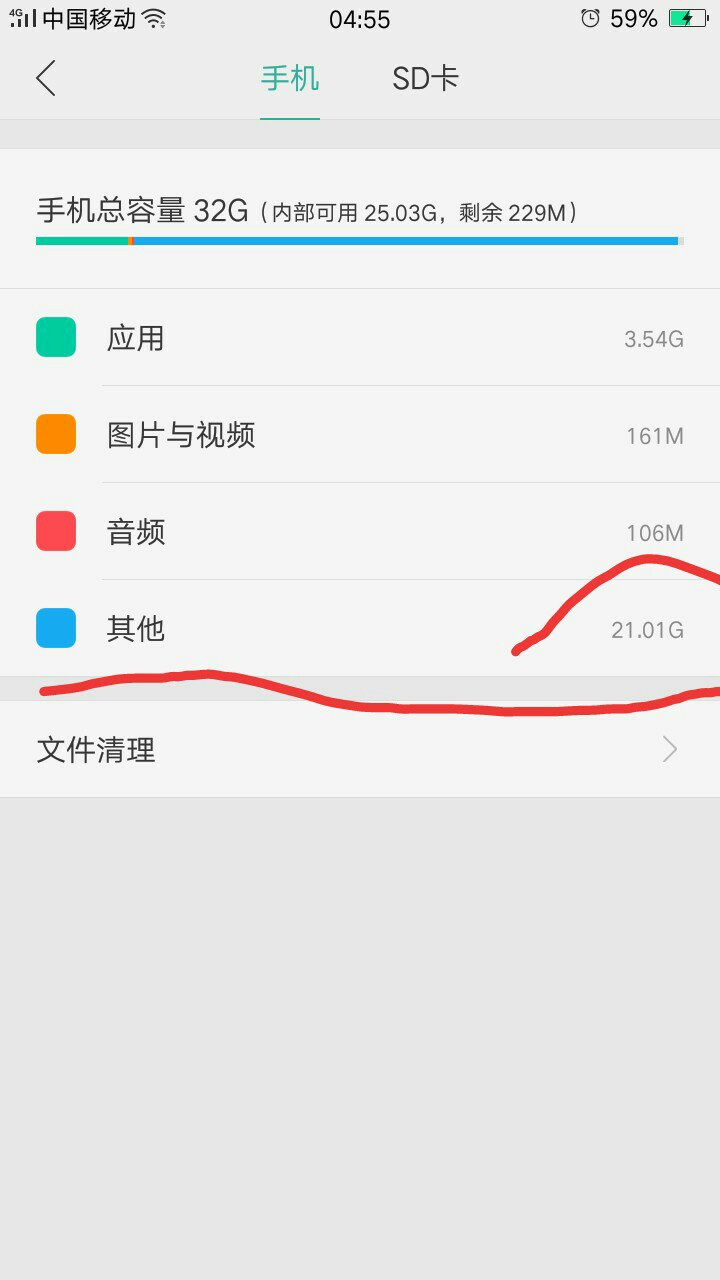
Task: Tap the green 应用 category icon
Action: coord(55,337)
